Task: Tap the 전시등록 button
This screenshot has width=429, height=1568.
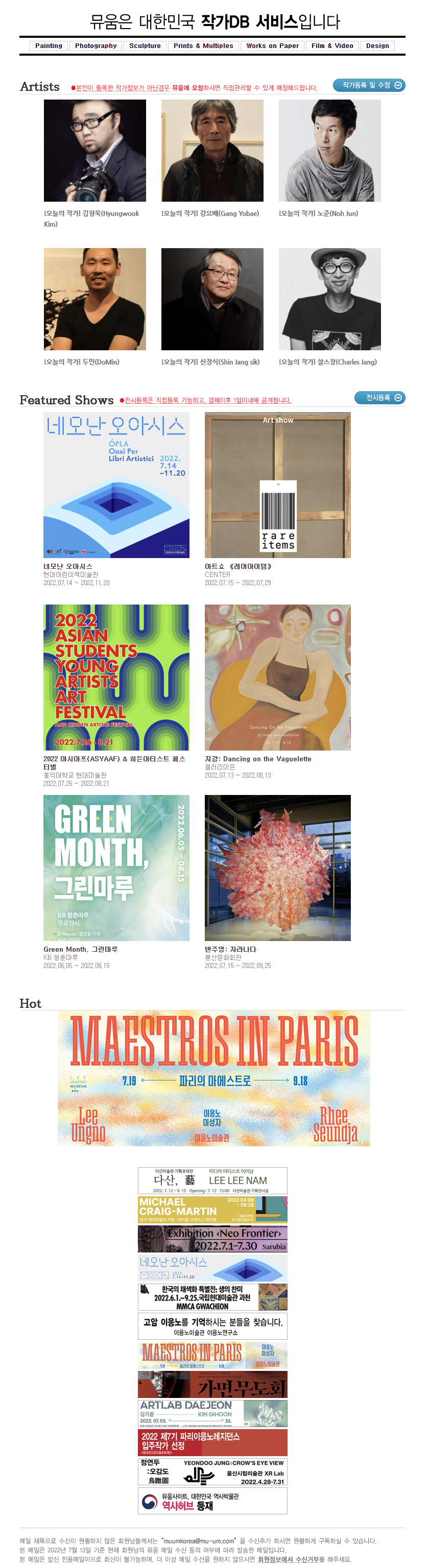Action: pyautogui.click(x=379, y=397)
